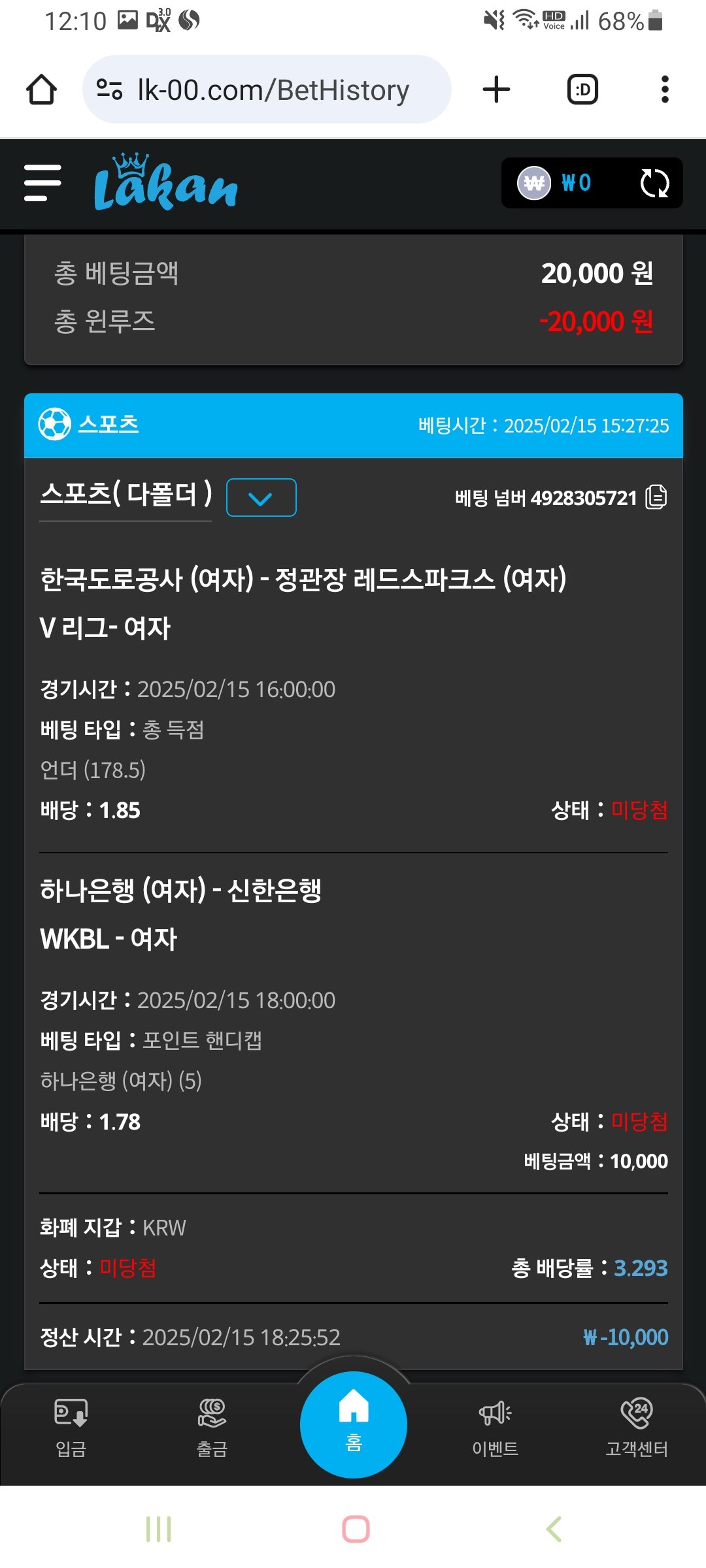This screenshot has width=706, height=1568.
Task: Show recent apps from the navigation bar
Action: click(x=158, y=1529)
